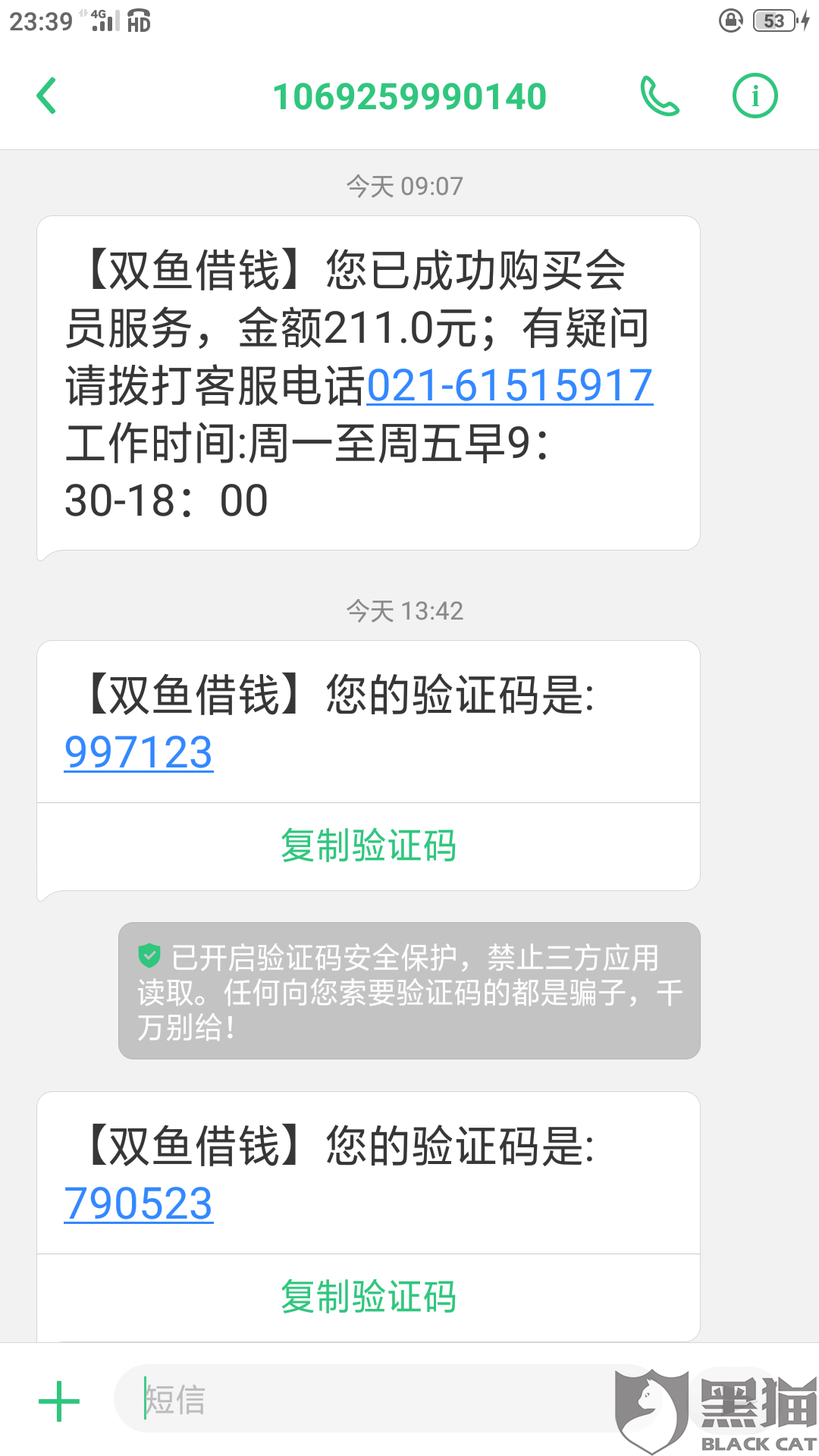
Task: Call the sender 1069259990140
Action: point(659,96)
